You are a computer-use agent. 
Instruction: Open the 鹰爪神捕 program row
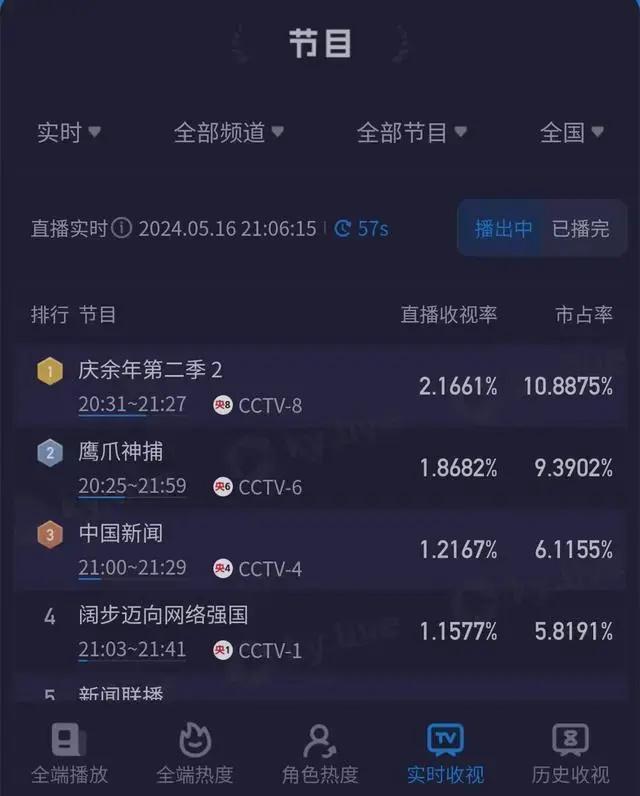tap(320, 468)
